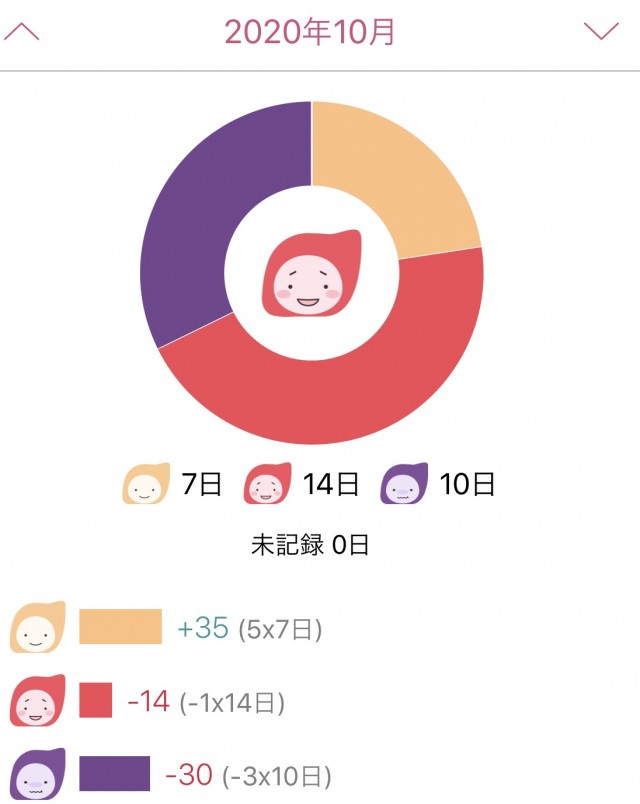Go to next month with down chevron
The width and height of the screenshot is (640, 804).
(601, 31)
